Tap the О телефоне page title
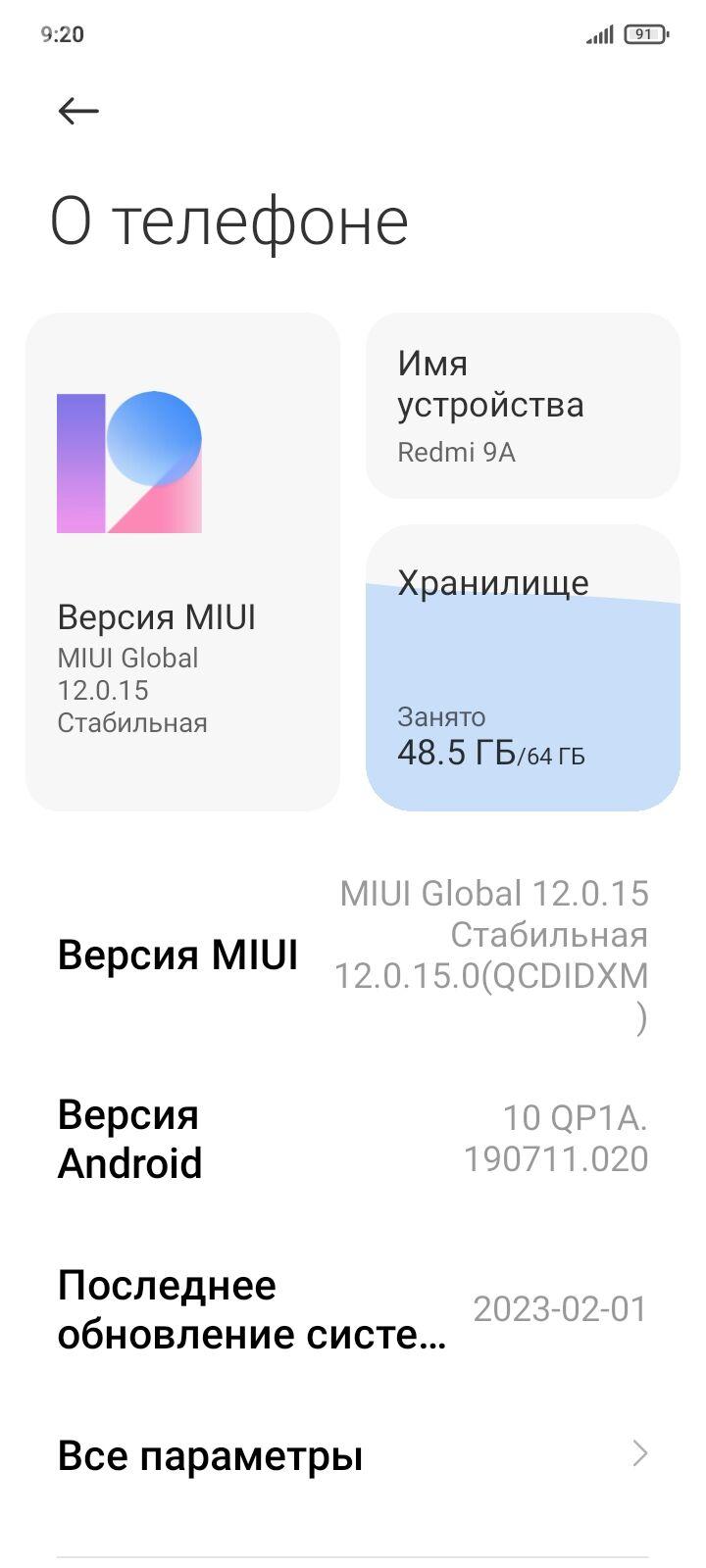Screen dimensions: 706x1568 click(230, 220)
